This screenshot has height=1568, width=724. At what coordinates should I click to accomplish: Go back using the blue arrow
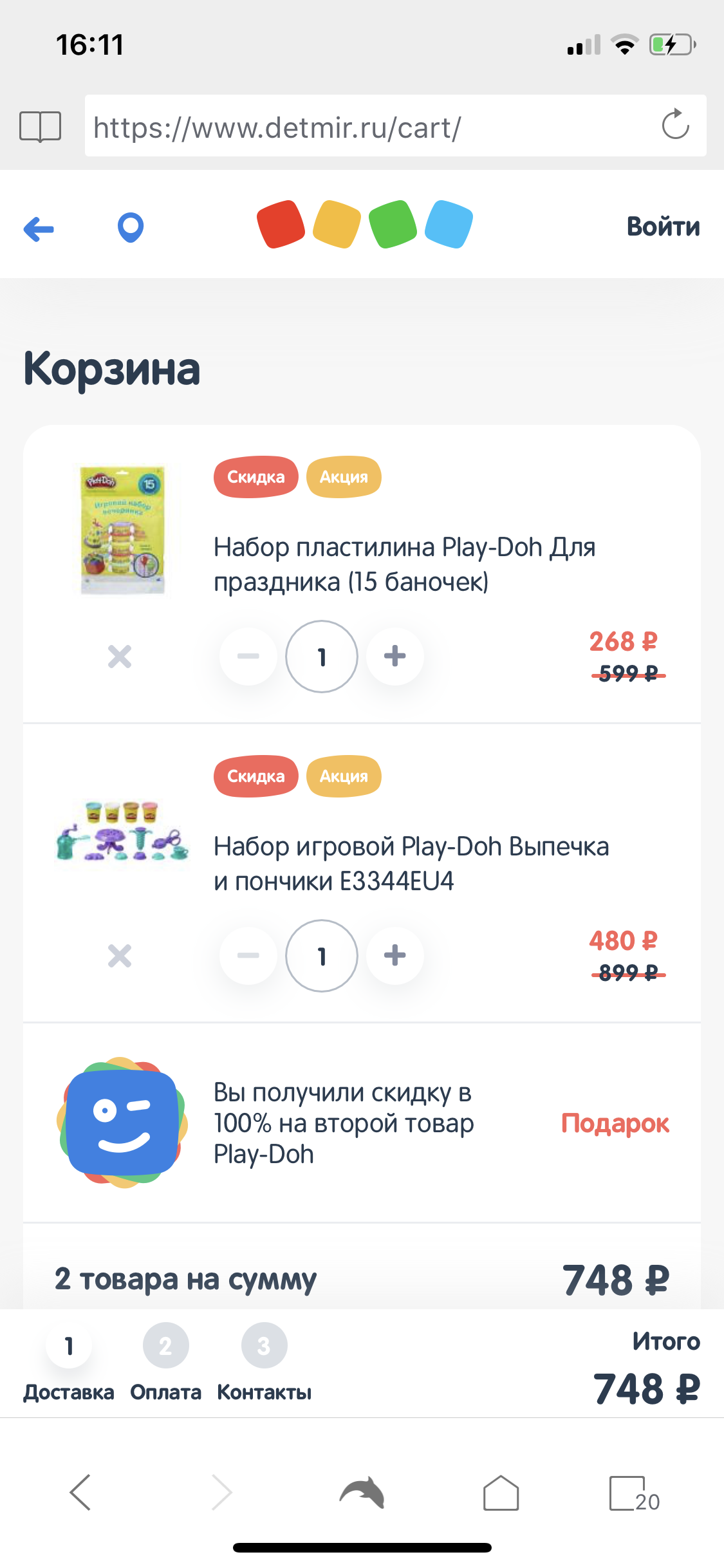39,229
